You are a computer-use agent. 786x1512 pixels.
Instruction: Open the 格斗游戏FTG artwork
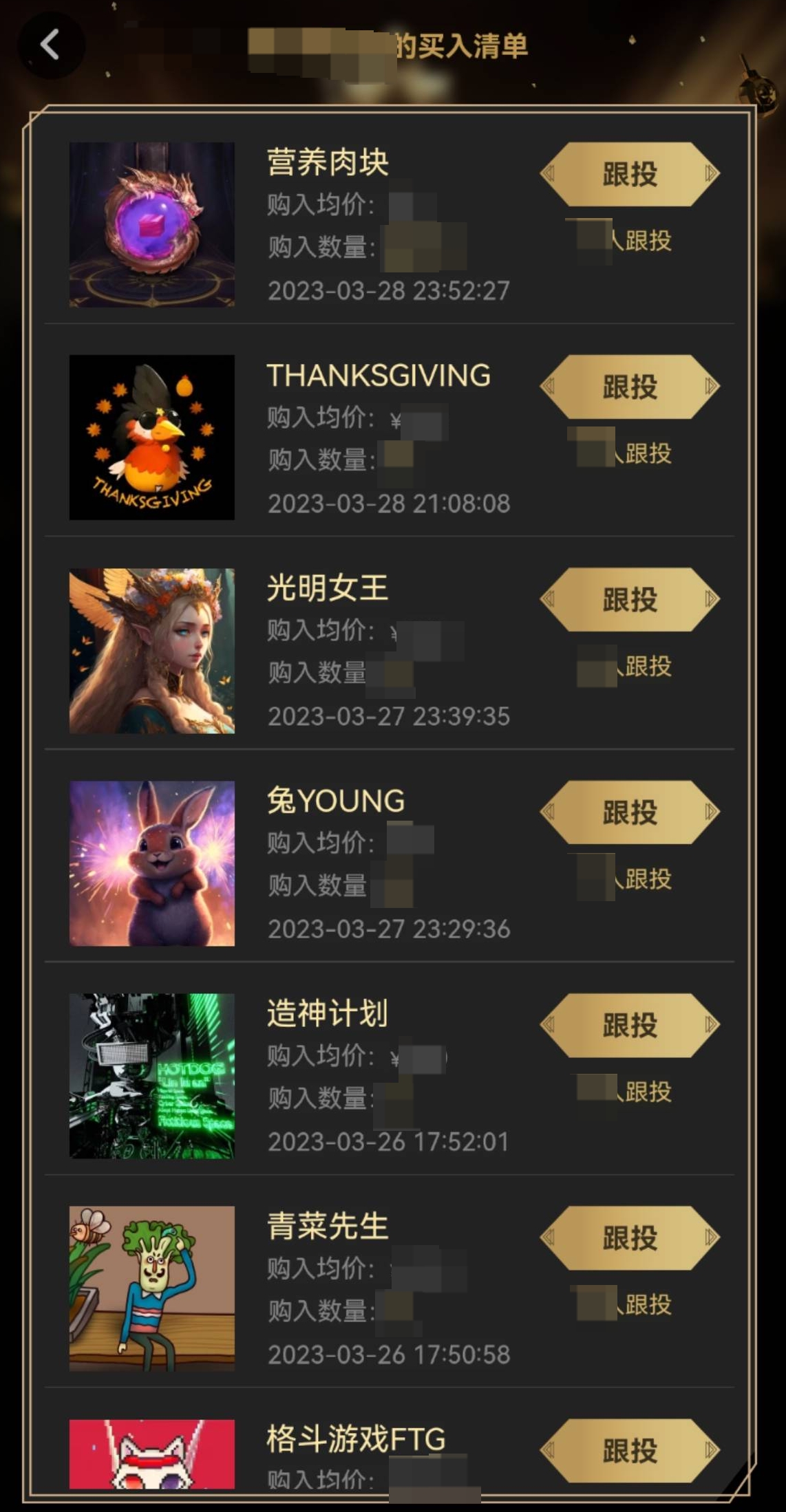(151, 1453)
